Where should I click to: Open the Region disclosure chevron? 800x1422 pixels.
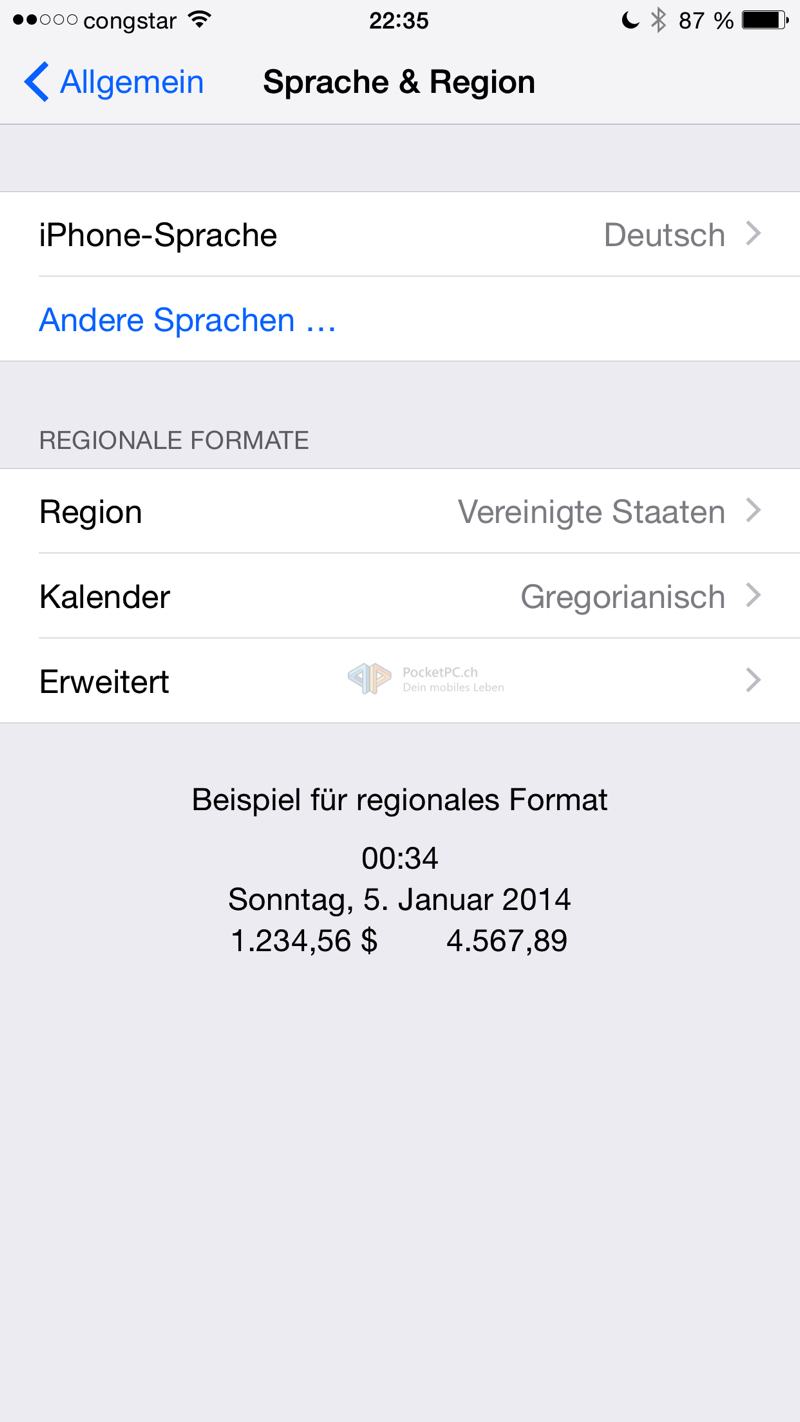click(x=753, y=511)
